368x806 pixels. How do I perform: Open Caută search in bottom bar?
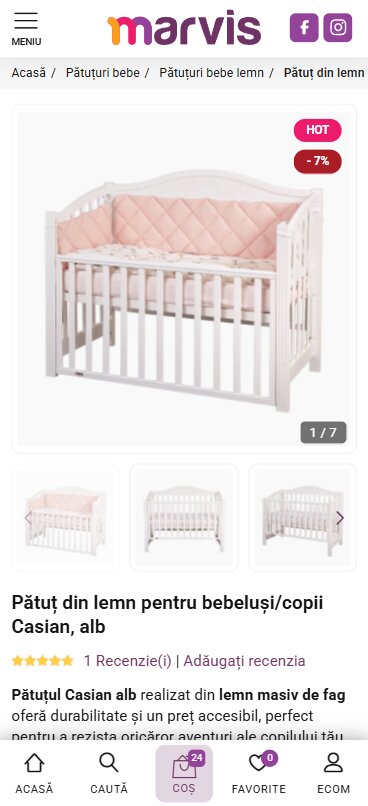(109, 774)
